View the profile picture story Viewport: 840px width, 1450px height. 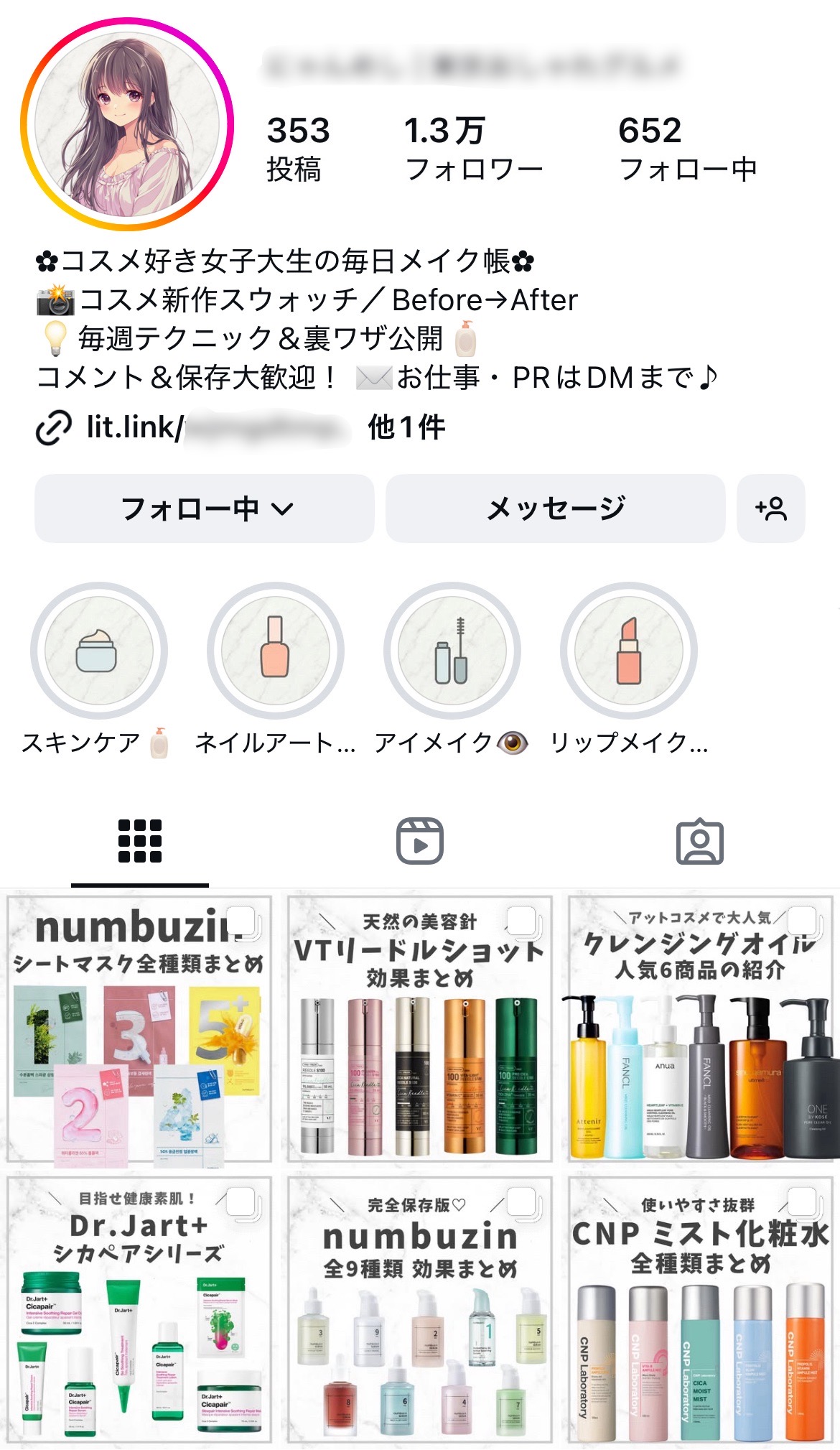pyautogui.click(x=127, y=124)
